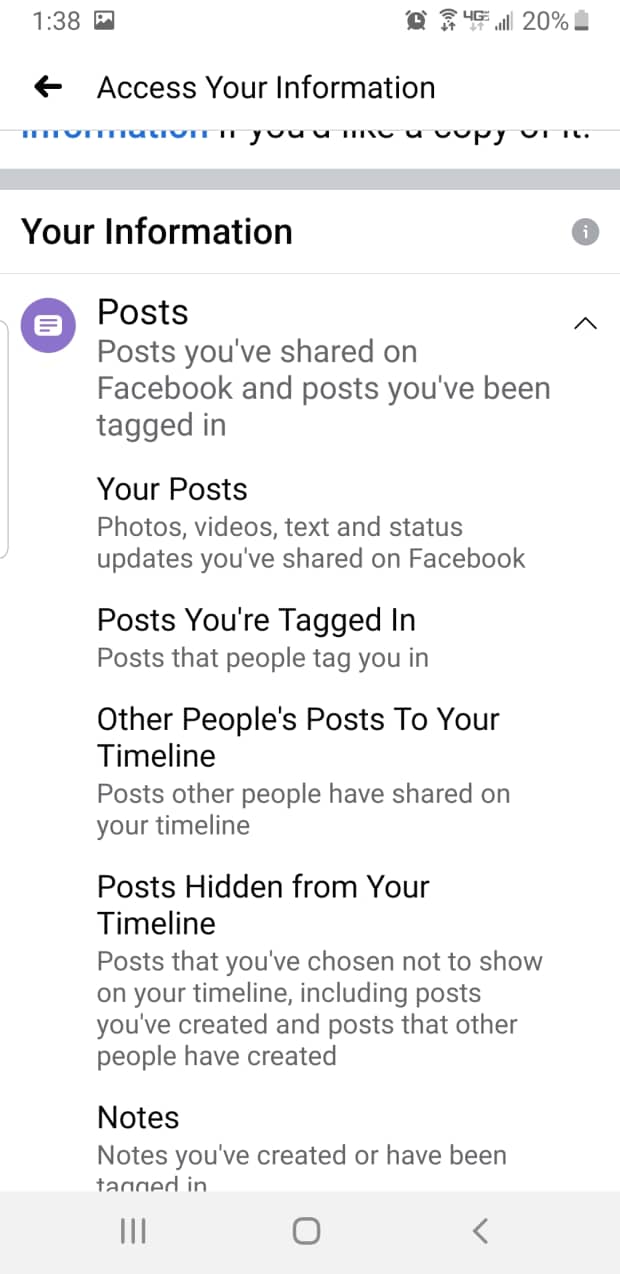Image resolution: width=620 pixels, height=1274 pixels.
Task: Tap the system home button
Action: 306,1231
